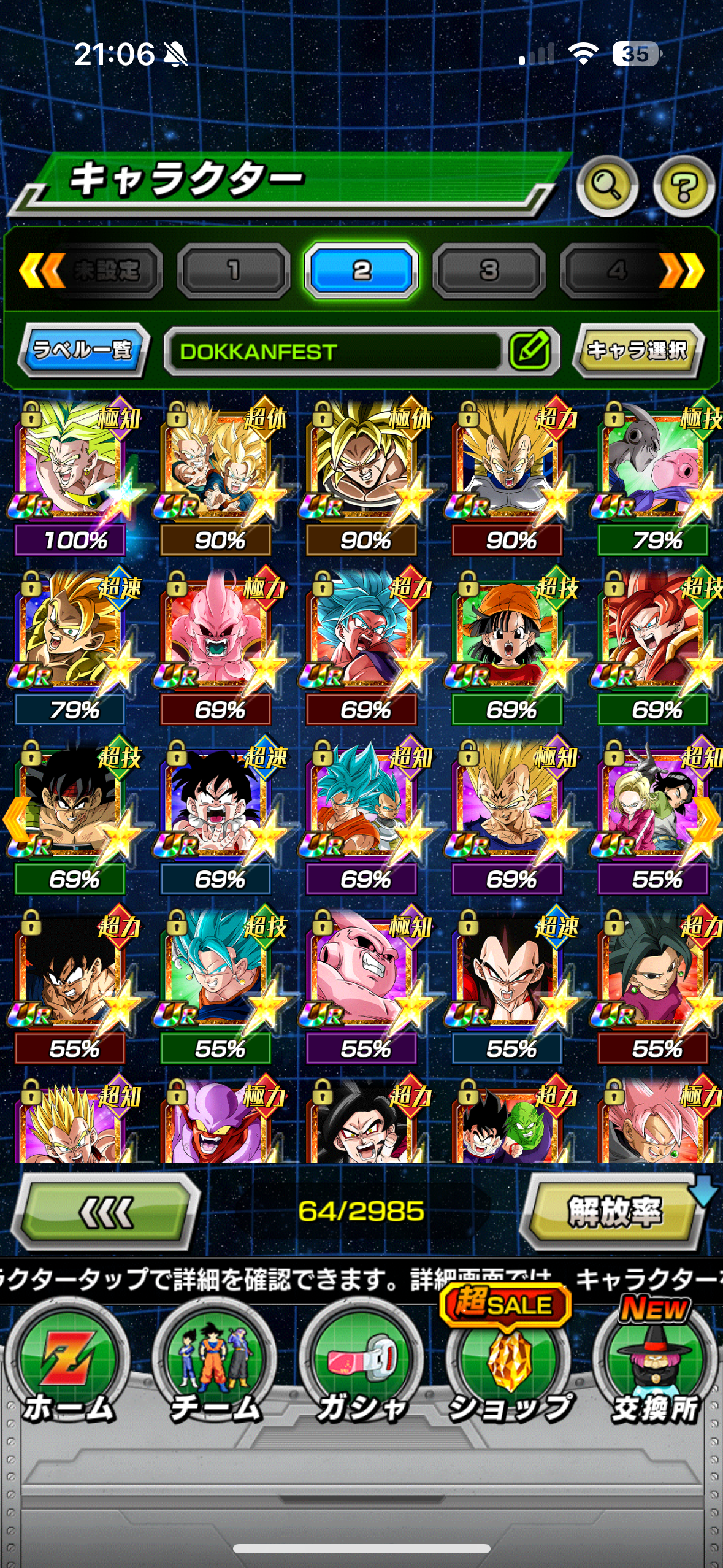Go to the ホーム home tab

pyautogui.click(x=68, y=1368)
